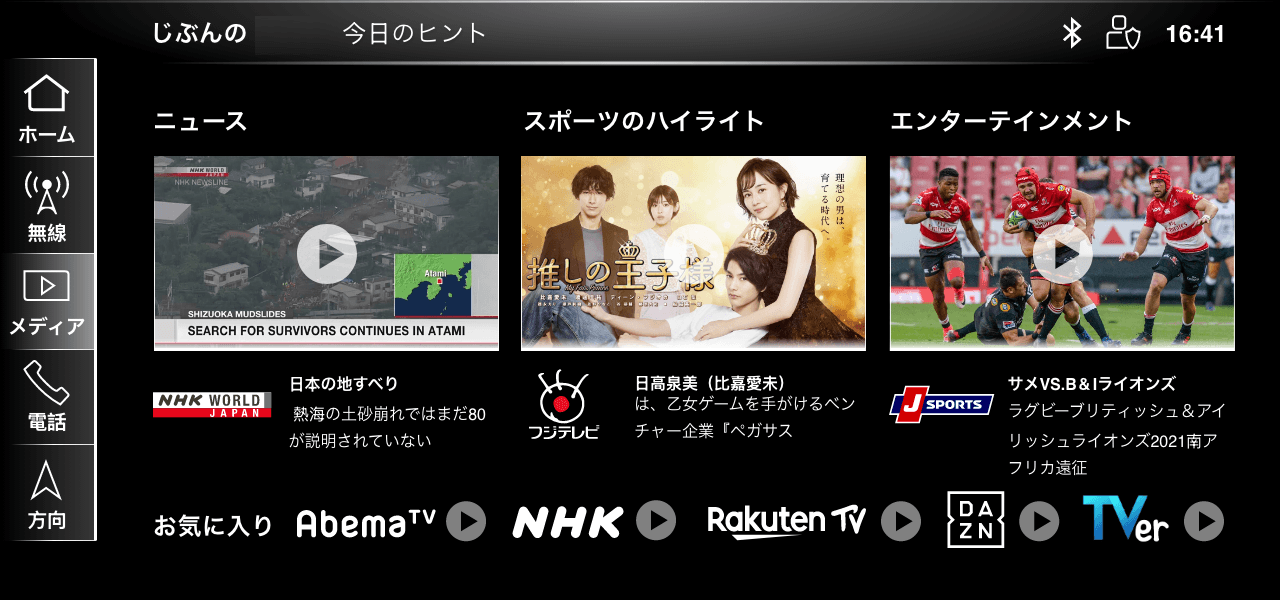The height and width of the screenshot is (600, 1280).
Task: Go to the ホーム home screen
Action: point(47,109)
